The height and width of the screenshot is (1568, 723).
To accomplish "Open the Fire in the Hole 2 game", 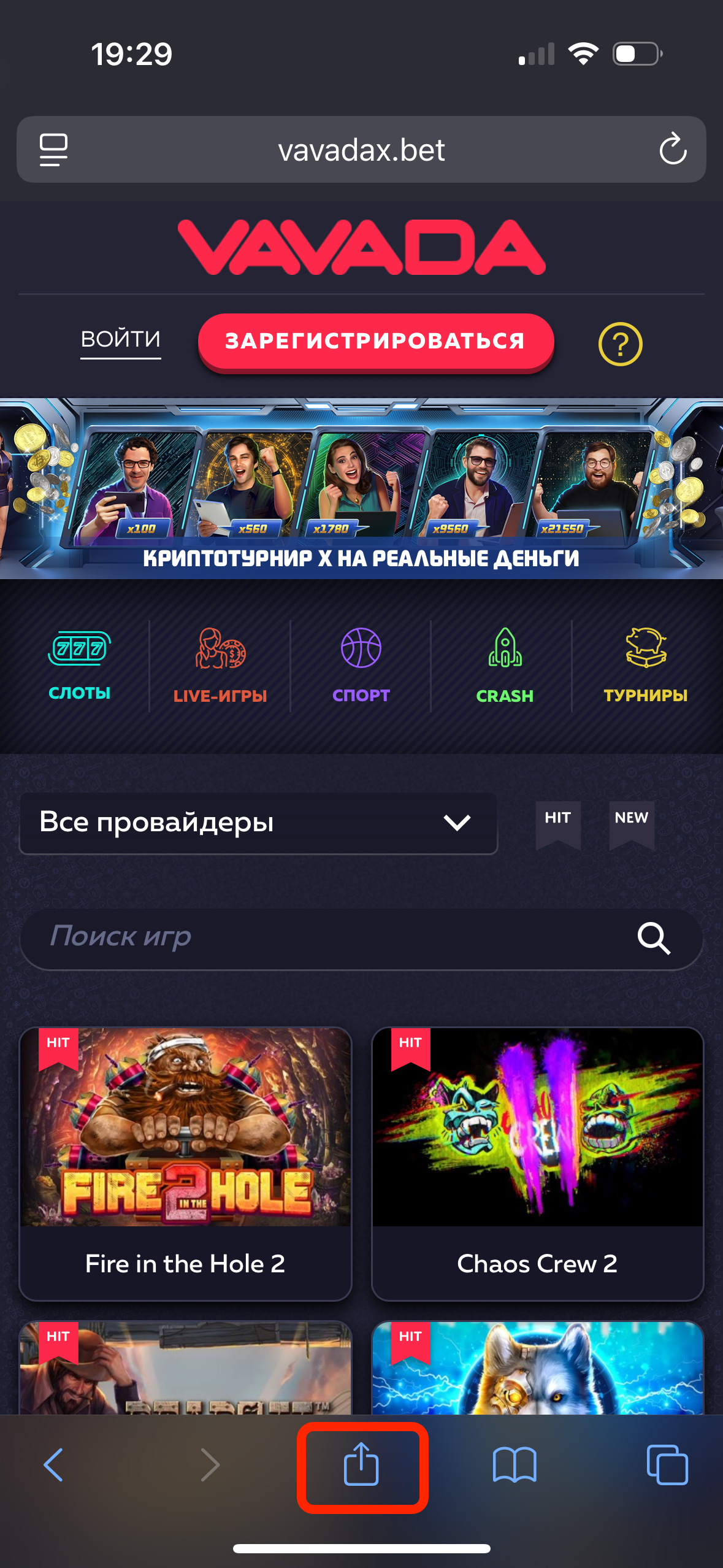I will [x=185, y=1163].
